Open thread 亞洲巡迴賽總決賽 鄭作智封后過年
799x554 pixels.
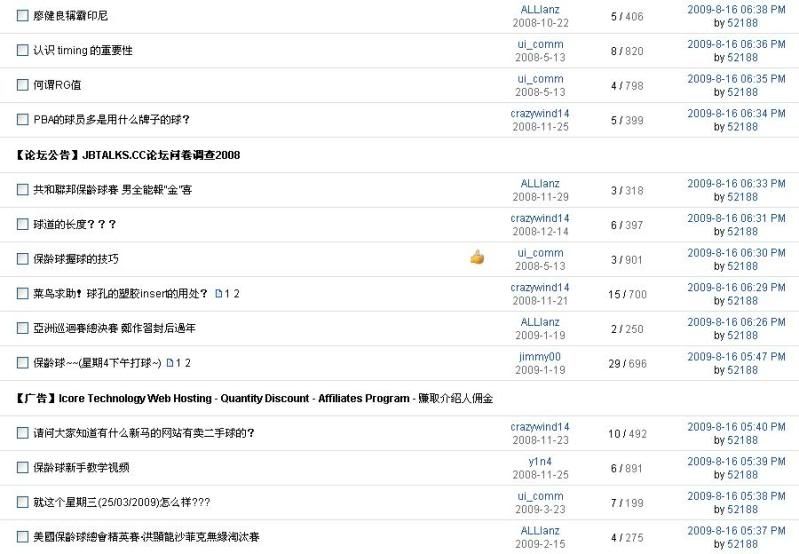click(114, 328)
